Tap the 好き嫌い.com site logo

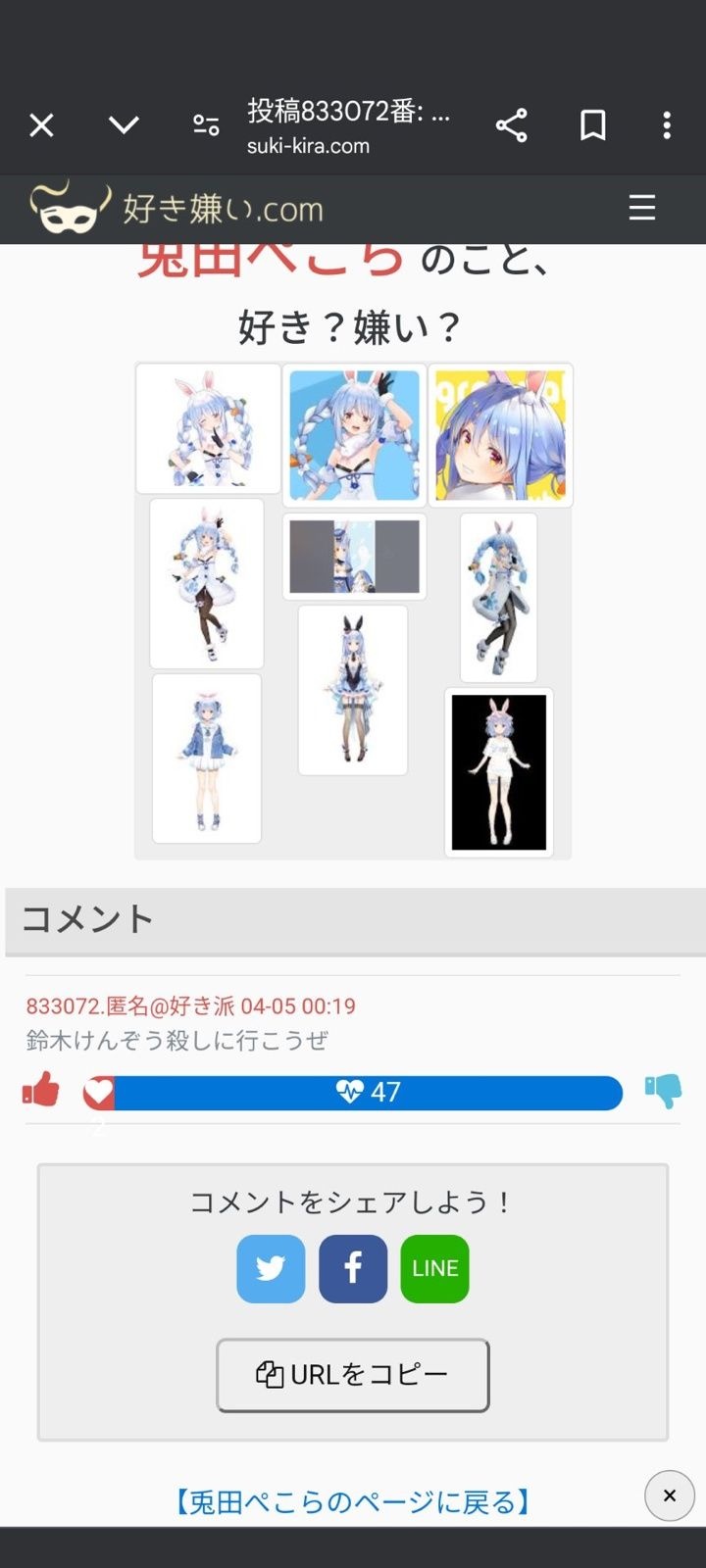pos(176,208)
